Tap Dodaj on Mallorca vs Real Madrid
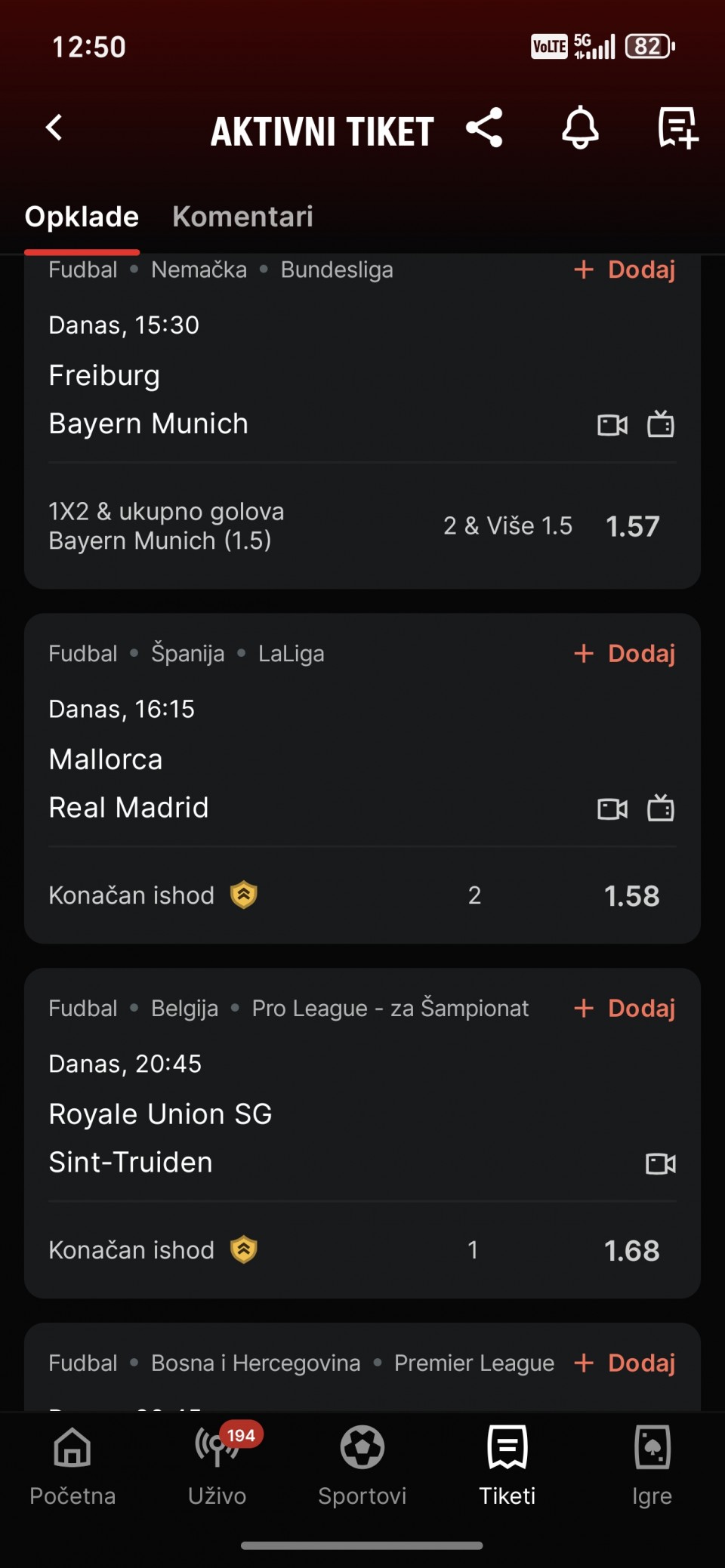The width and height of the screenshot is (725, 1568). pos(625,654)
